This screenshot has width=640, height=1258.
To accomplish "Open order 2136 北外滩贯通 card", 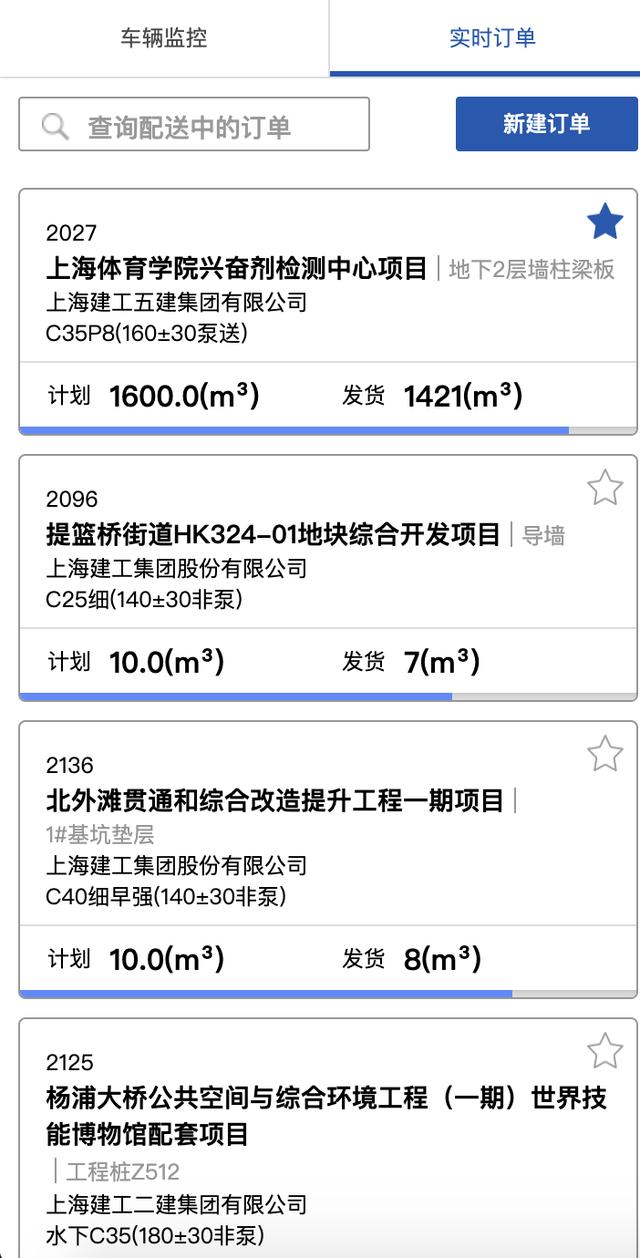I will (328, 859).
